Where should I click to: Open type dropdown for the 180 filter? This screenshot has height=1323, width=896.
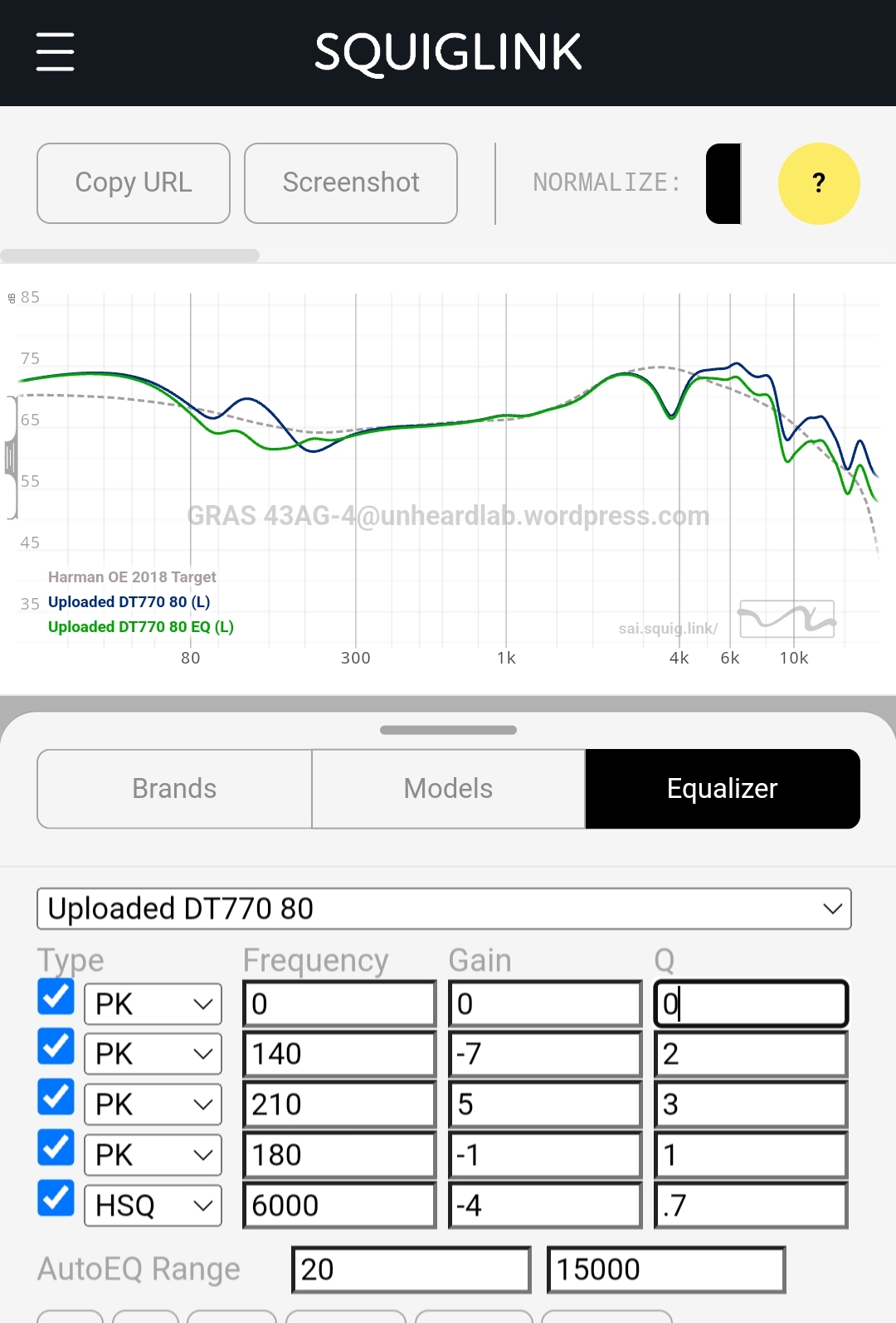pos(153,1155)
